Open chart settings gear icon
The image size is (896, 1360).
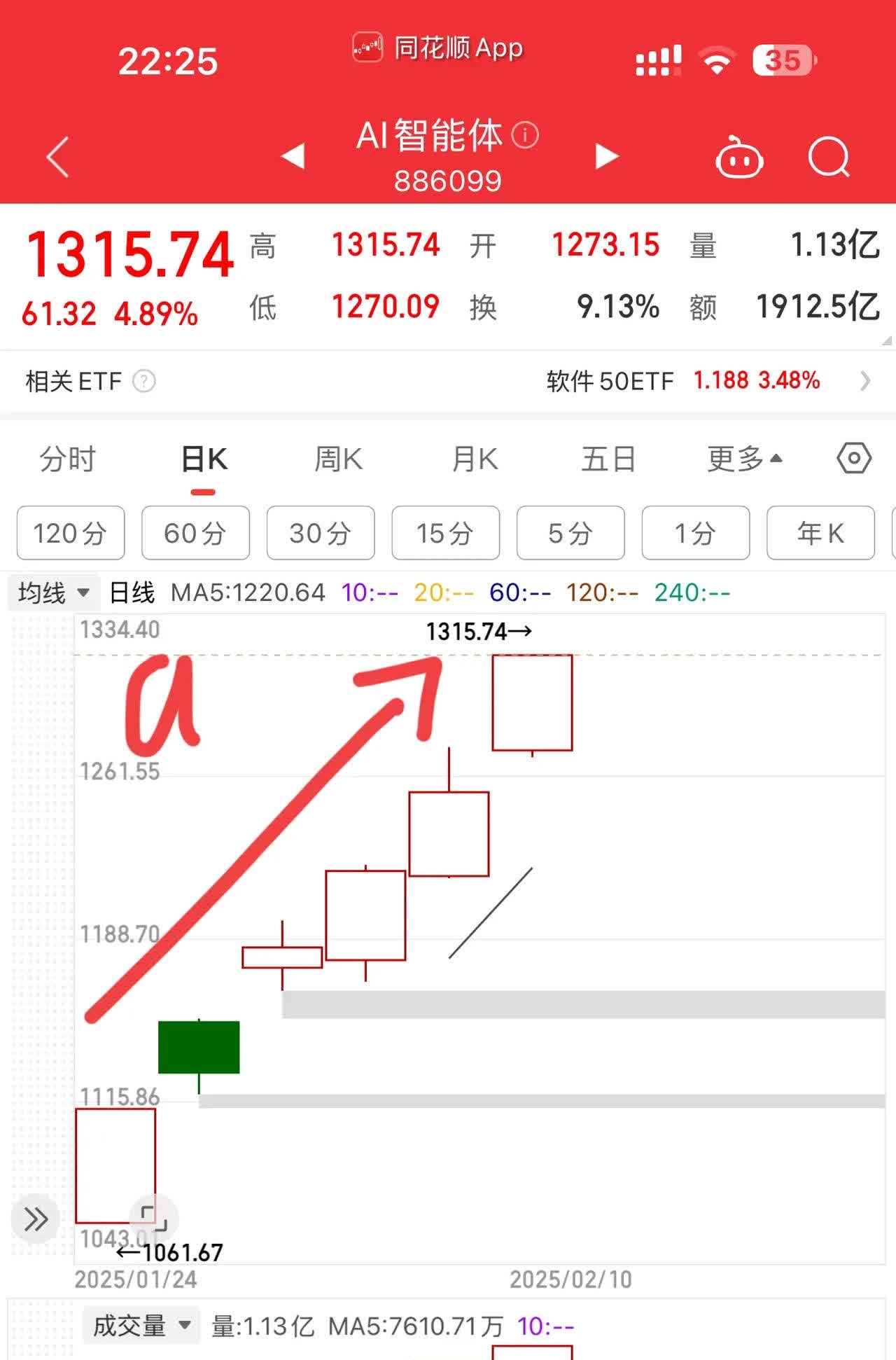coord(853,459)
